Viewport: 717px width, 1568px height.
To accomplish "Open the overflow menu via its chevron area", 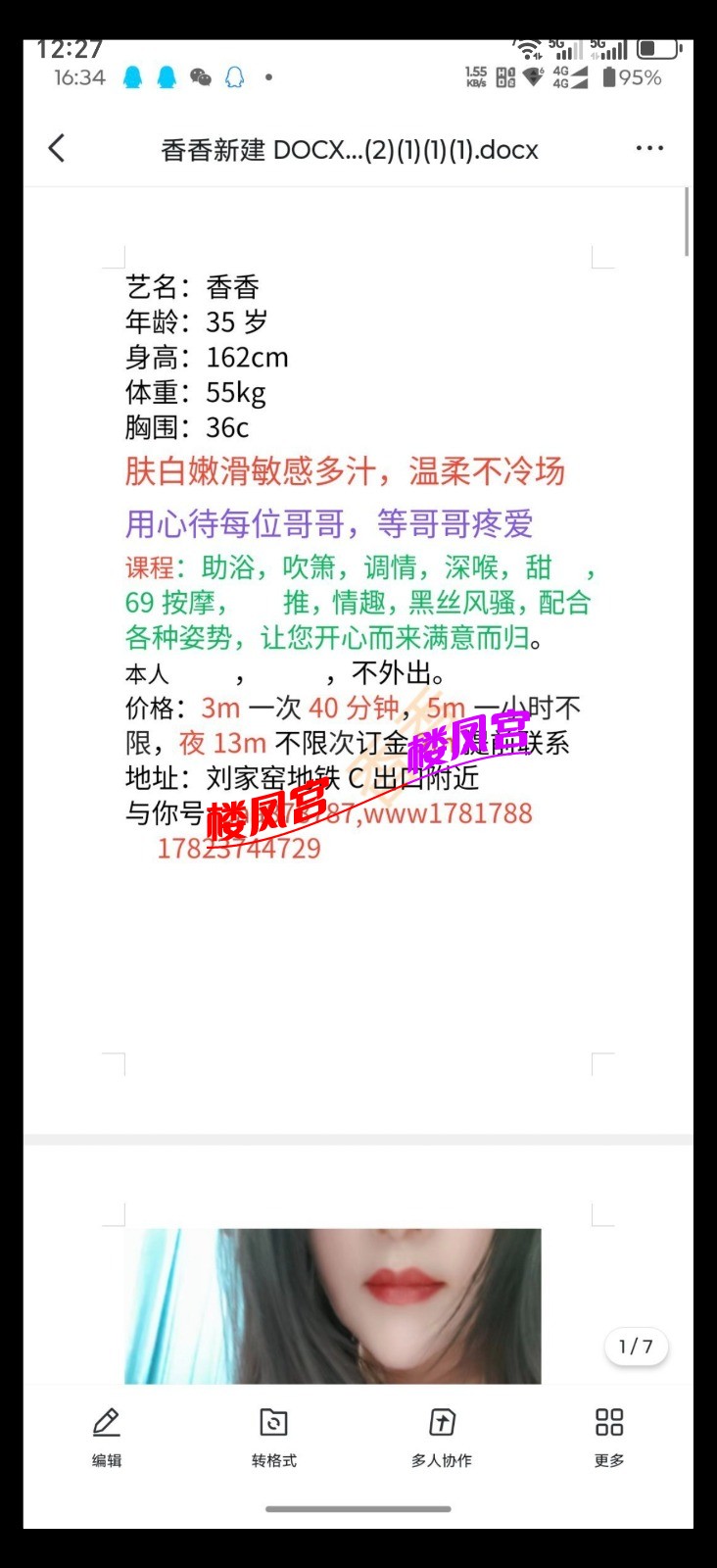I will [650, 147].
